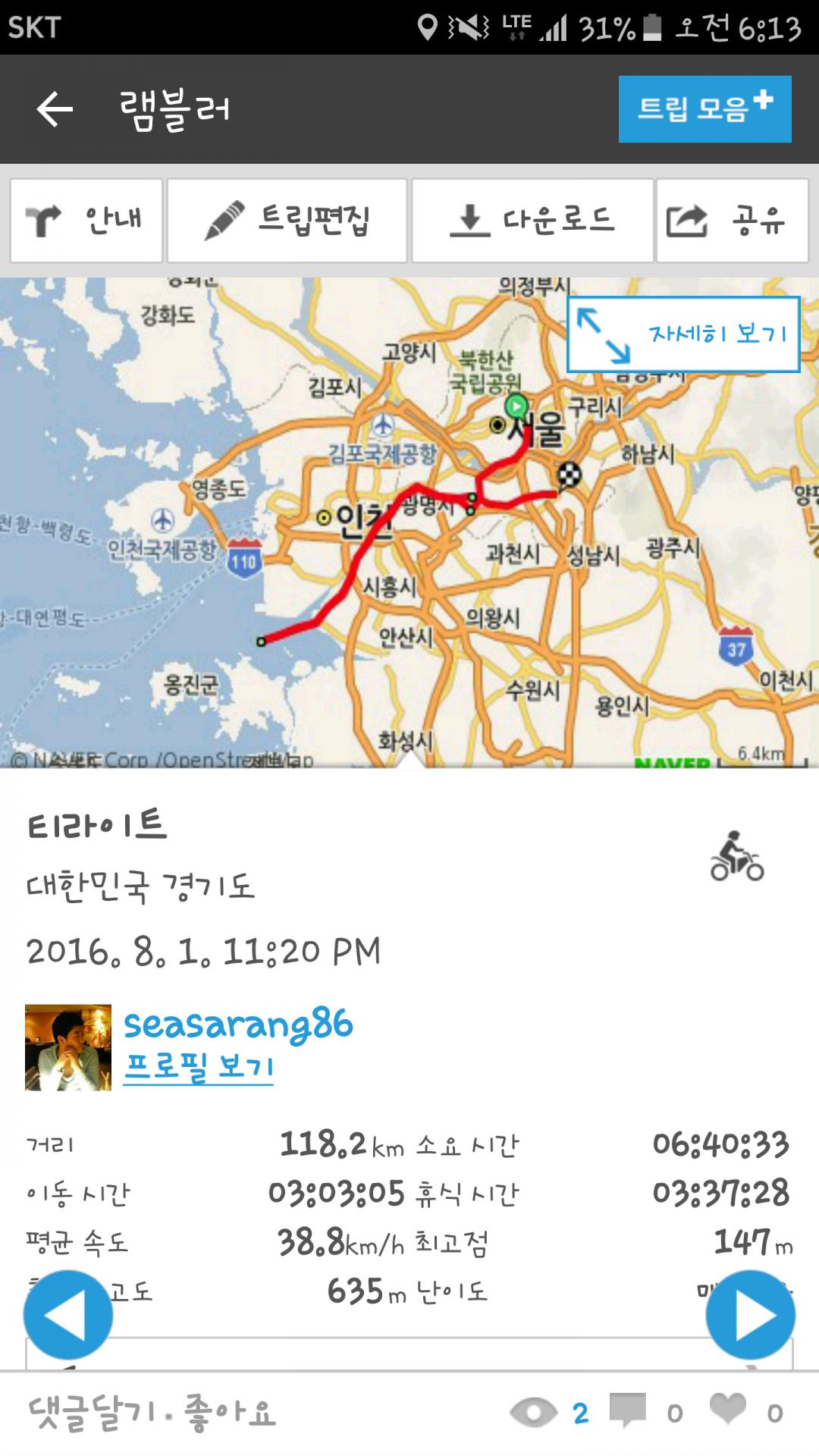Open seasarang86's profile photo
Screen dimensions: 819x1456
coord(68,1047)
